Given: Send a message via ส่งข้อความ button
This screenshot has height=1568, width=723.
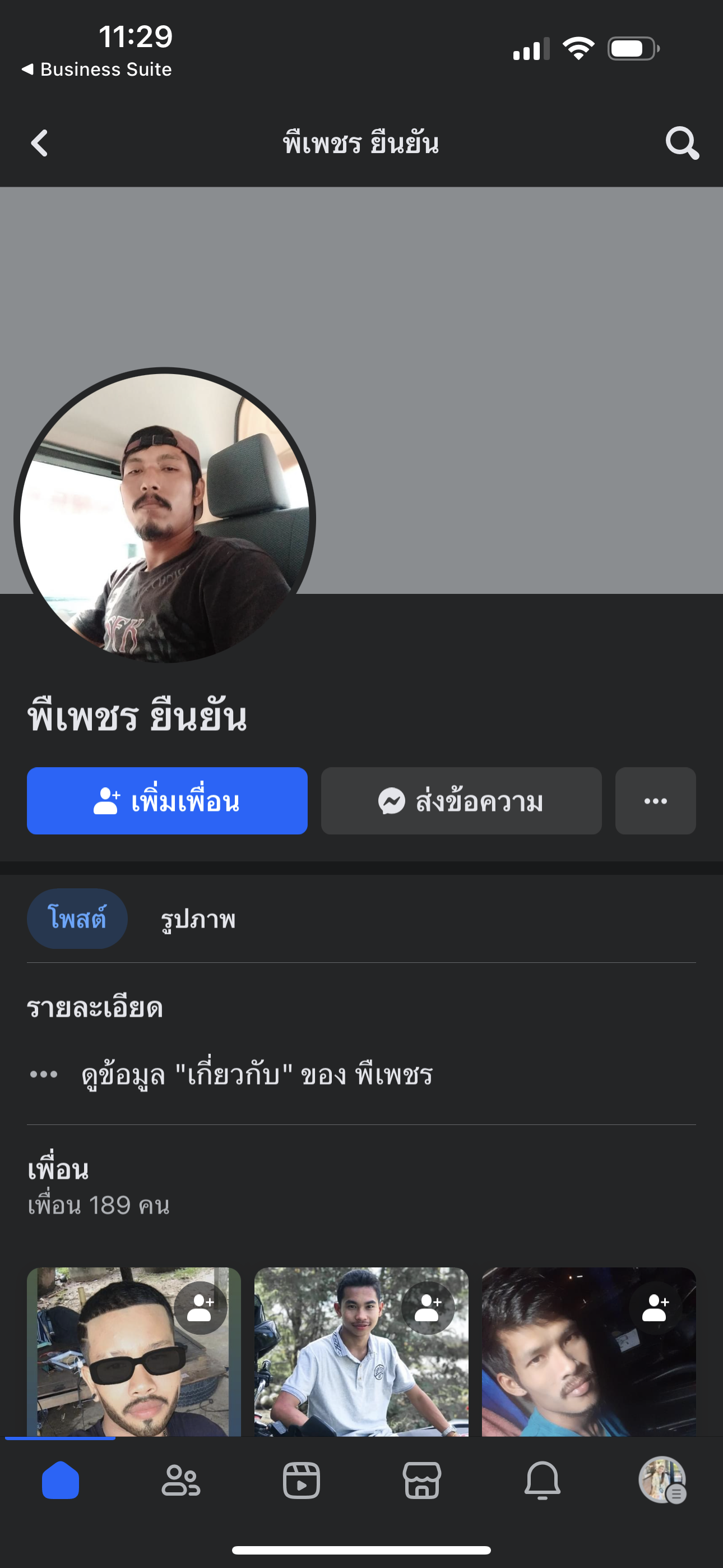Looking at the screenshot, I should (x=461, y=801).
